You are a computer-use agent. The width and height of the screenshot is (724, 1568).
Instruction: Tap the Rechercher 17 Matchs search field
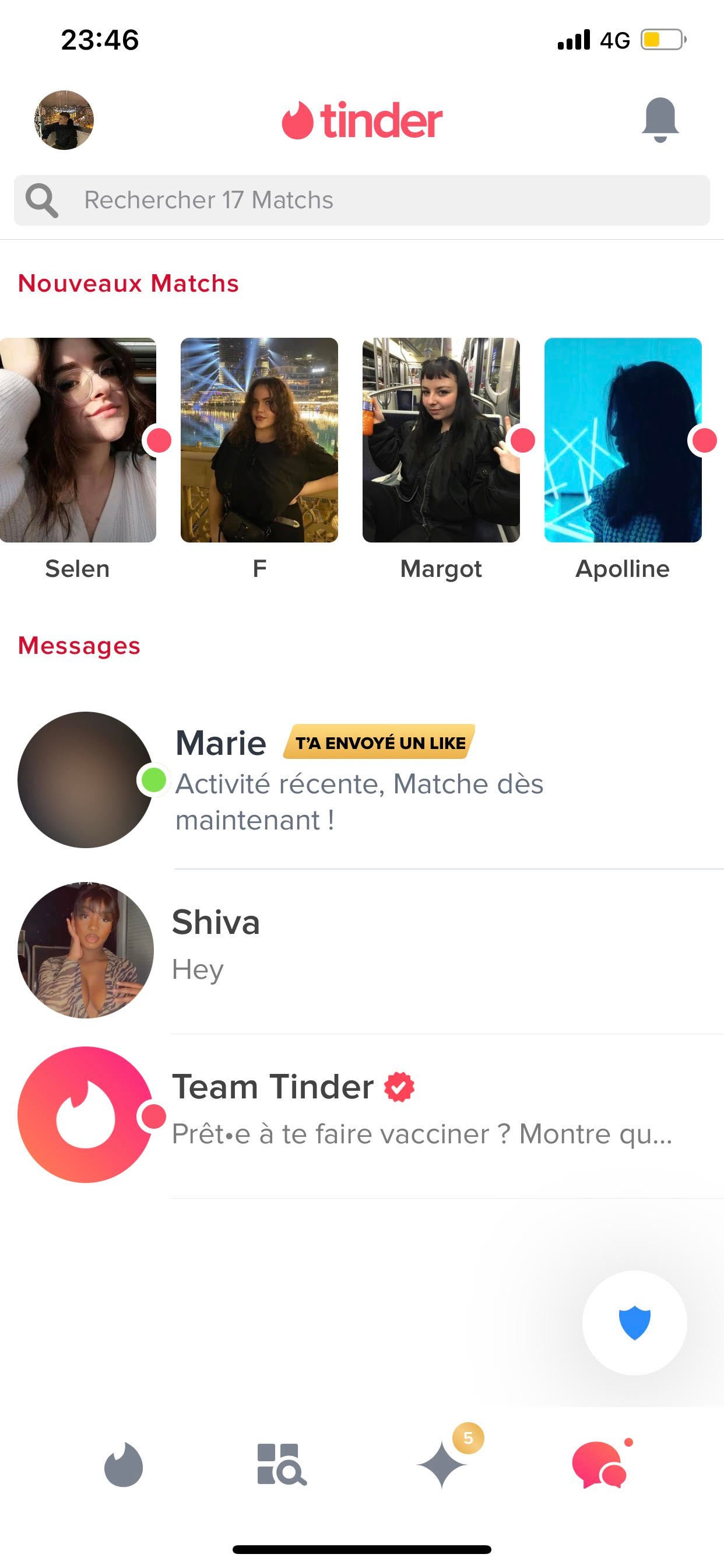361,200
